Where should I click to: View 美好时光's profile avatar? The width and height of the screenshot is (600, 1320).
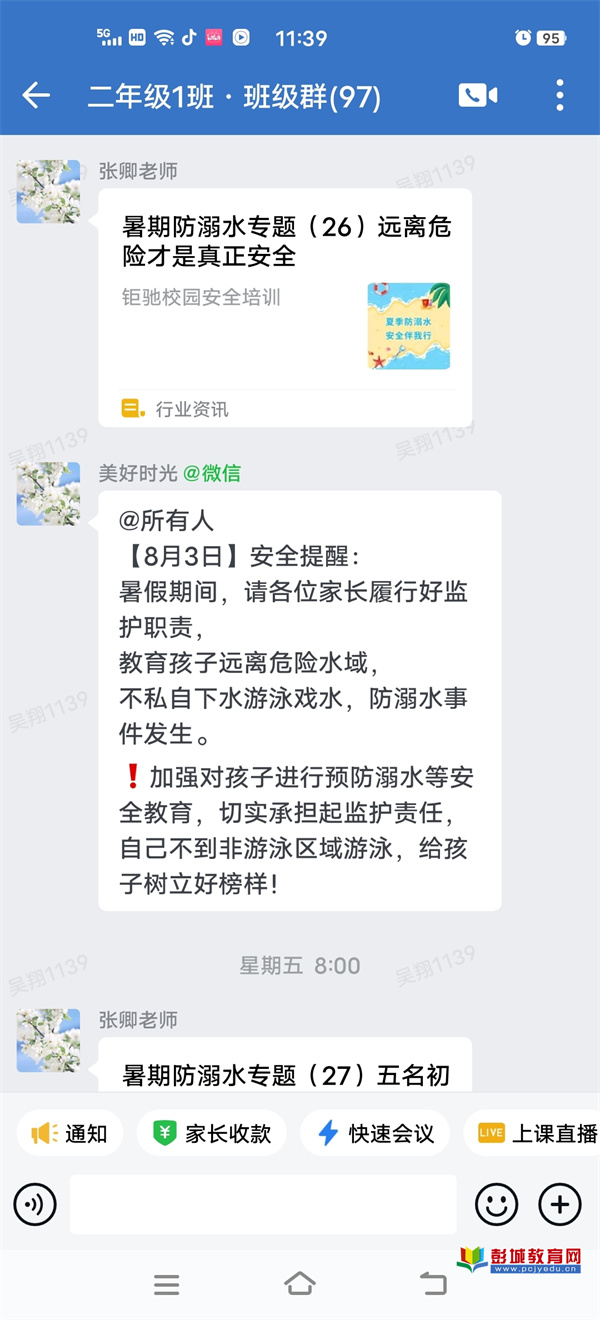pyautogui.click(x=48, y=494)
